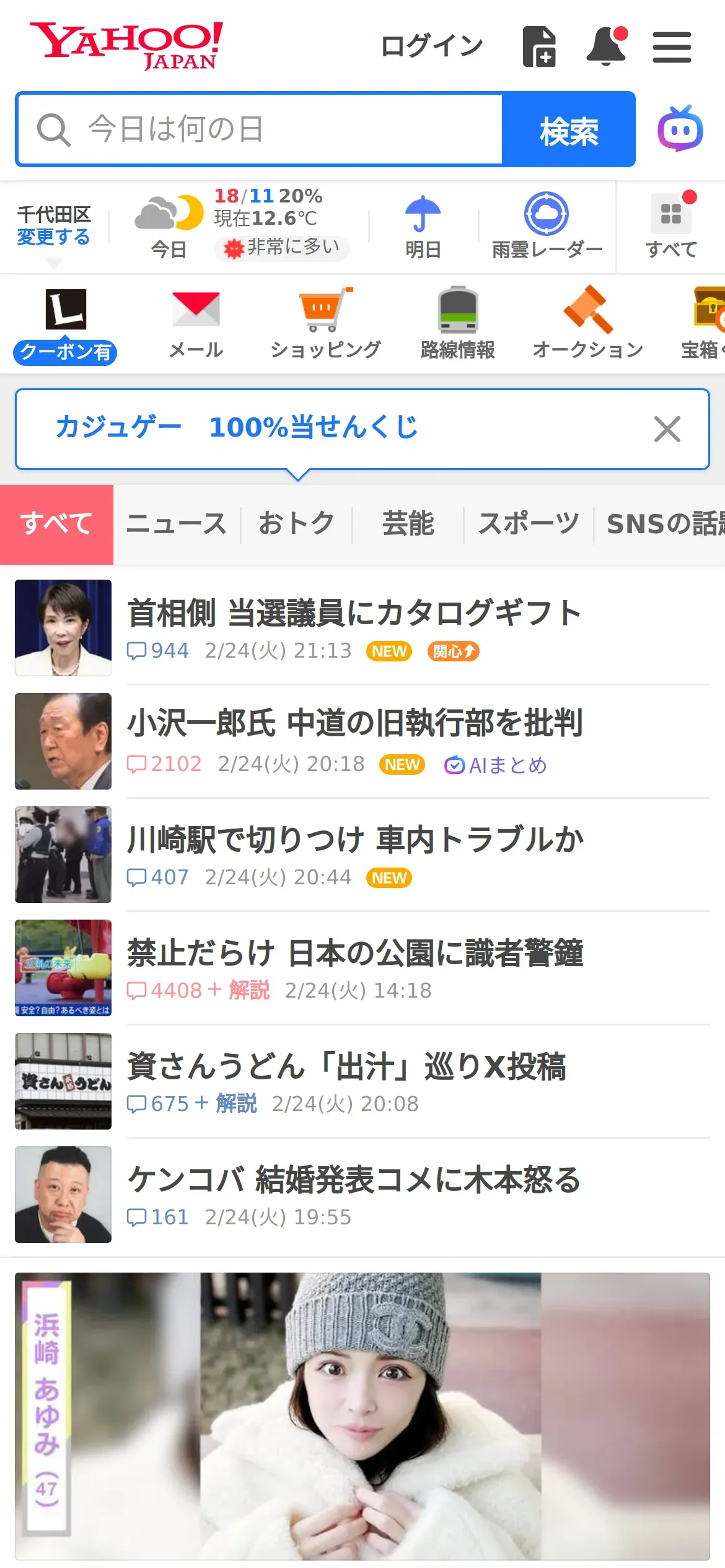725x1568 pixels.
Task: Open the 浜崎あゆみ photo feature card
Action: 362,1416
